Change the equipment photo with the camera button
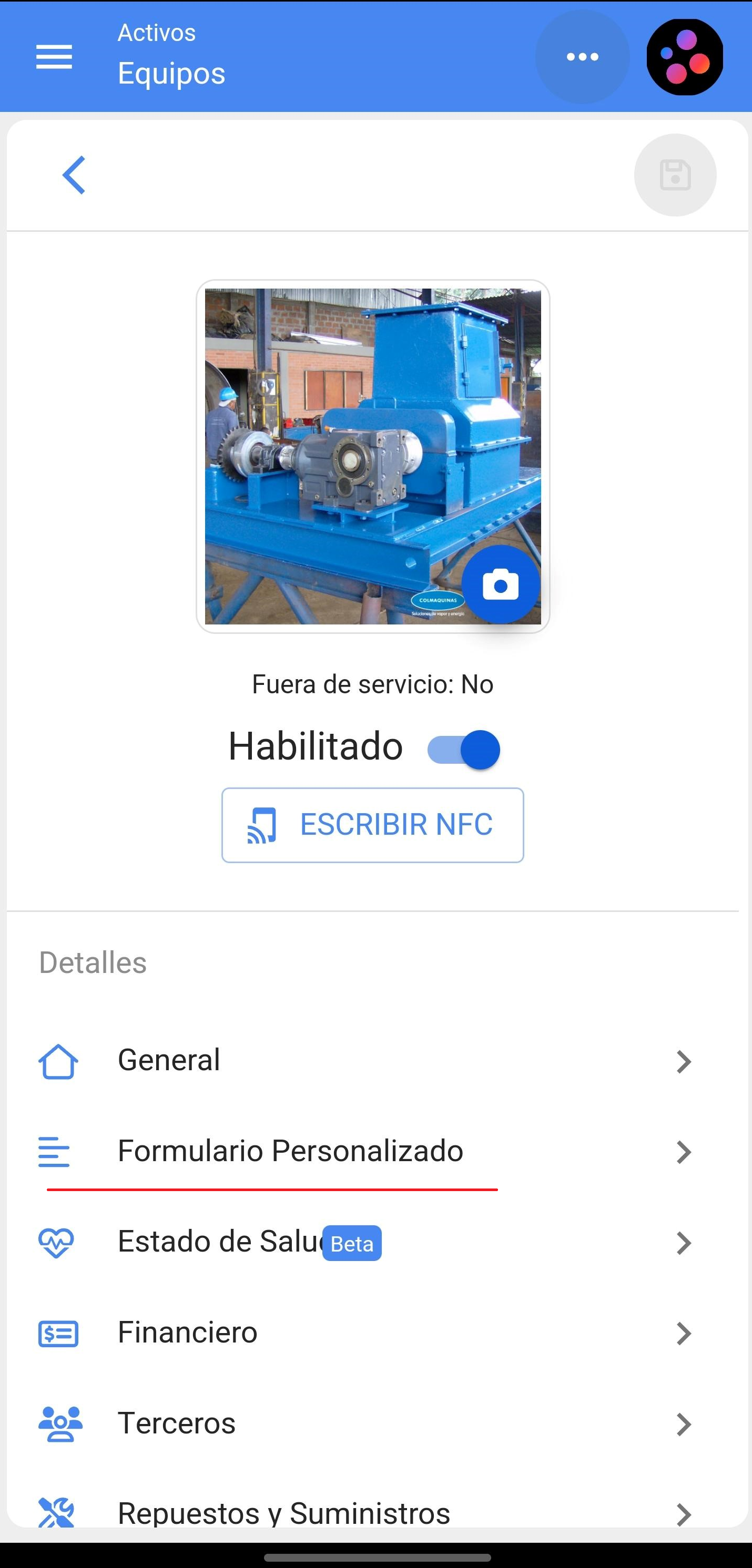Image resolution: width=752 pixels, height=1568 pixels. pos(501,585)
